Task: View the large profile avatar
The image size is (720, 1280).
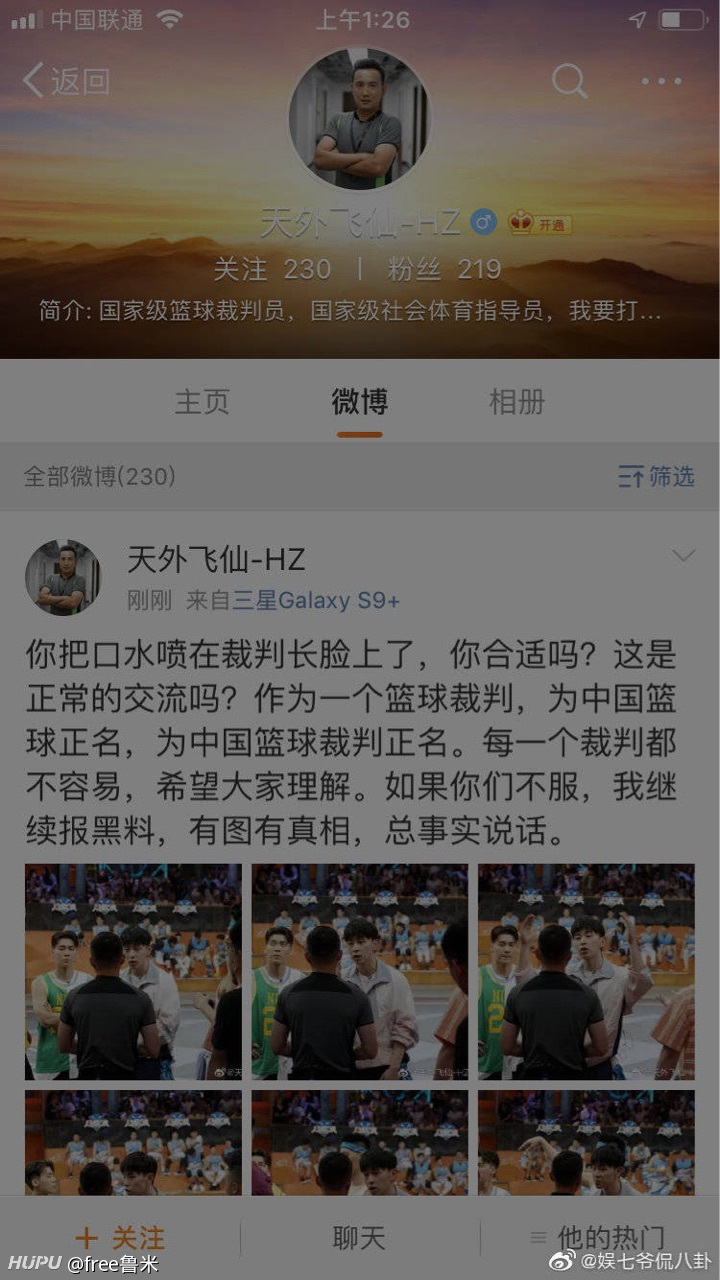Action: (x=359, y=119)
